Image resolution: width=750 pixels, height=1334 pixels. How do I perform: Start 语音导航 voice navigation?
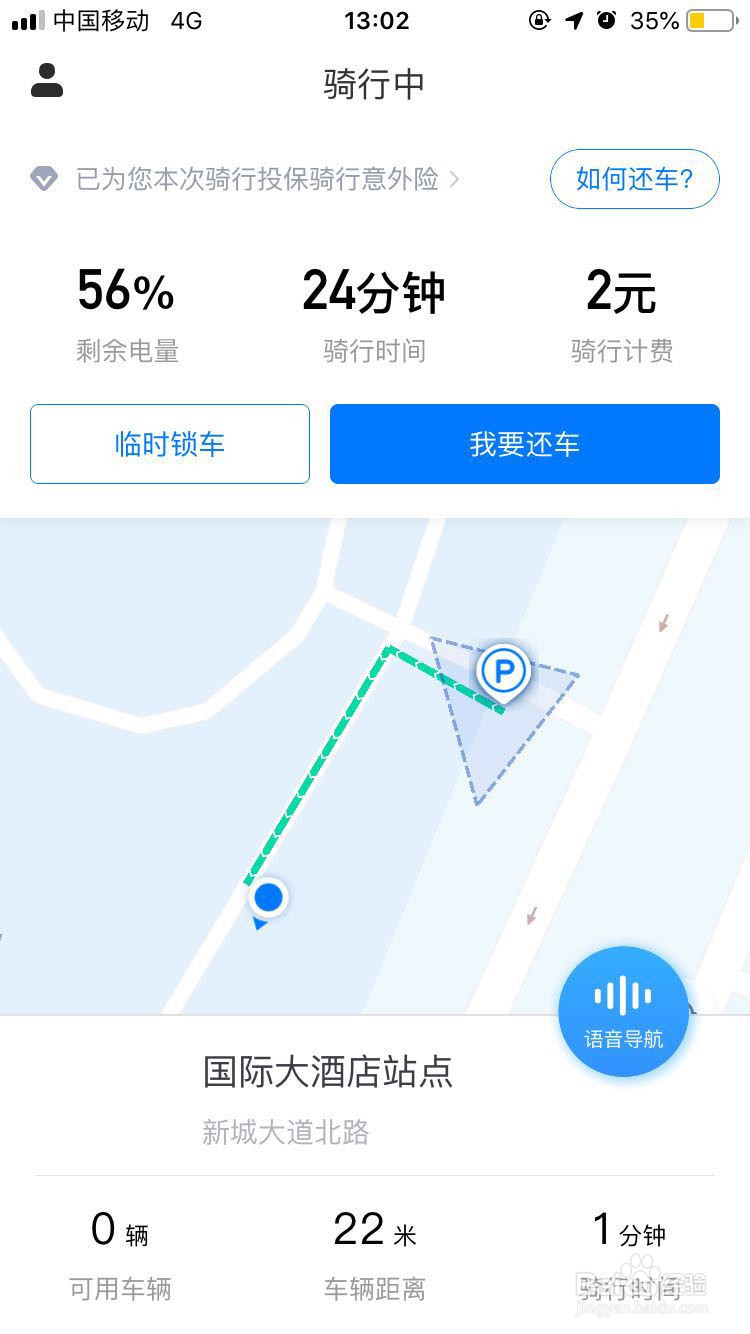pyautogui.click(x=623, y=1012)
